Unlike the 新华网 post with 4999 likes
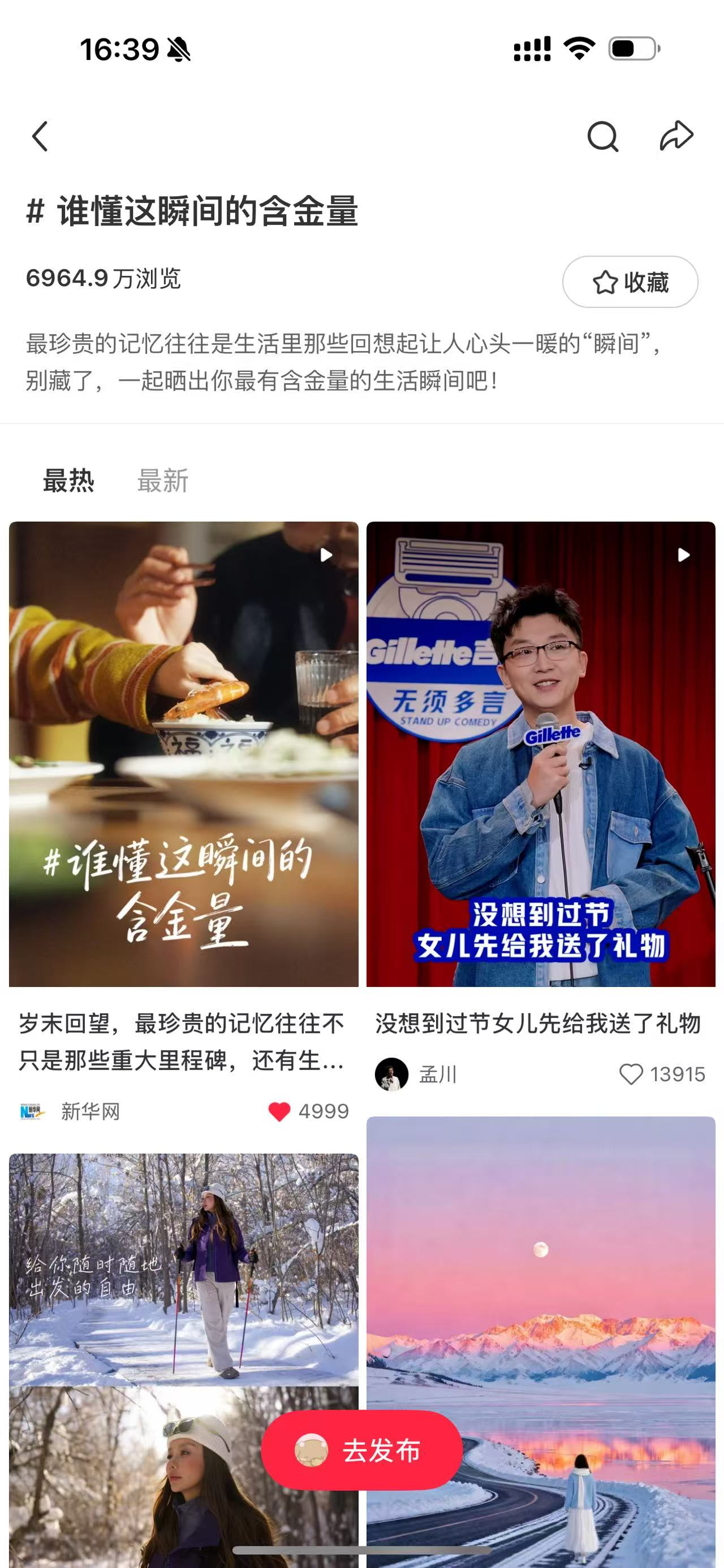 [x=279, y=1111]
